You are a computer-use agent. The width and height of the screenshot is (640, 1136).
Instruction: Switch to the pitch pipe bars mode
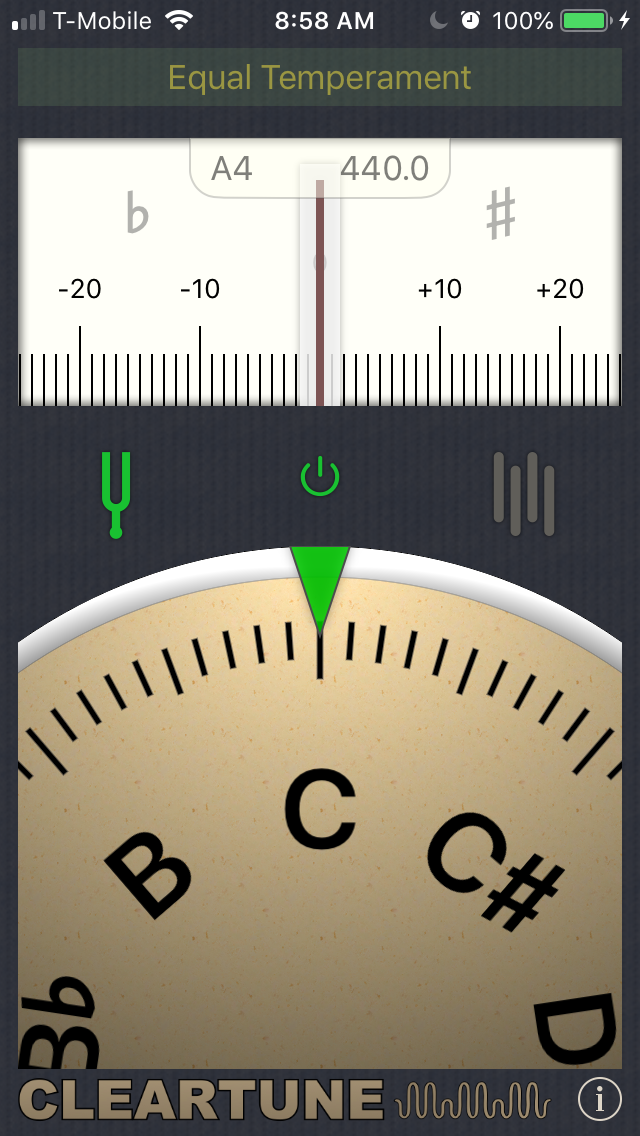coord(523,494)
